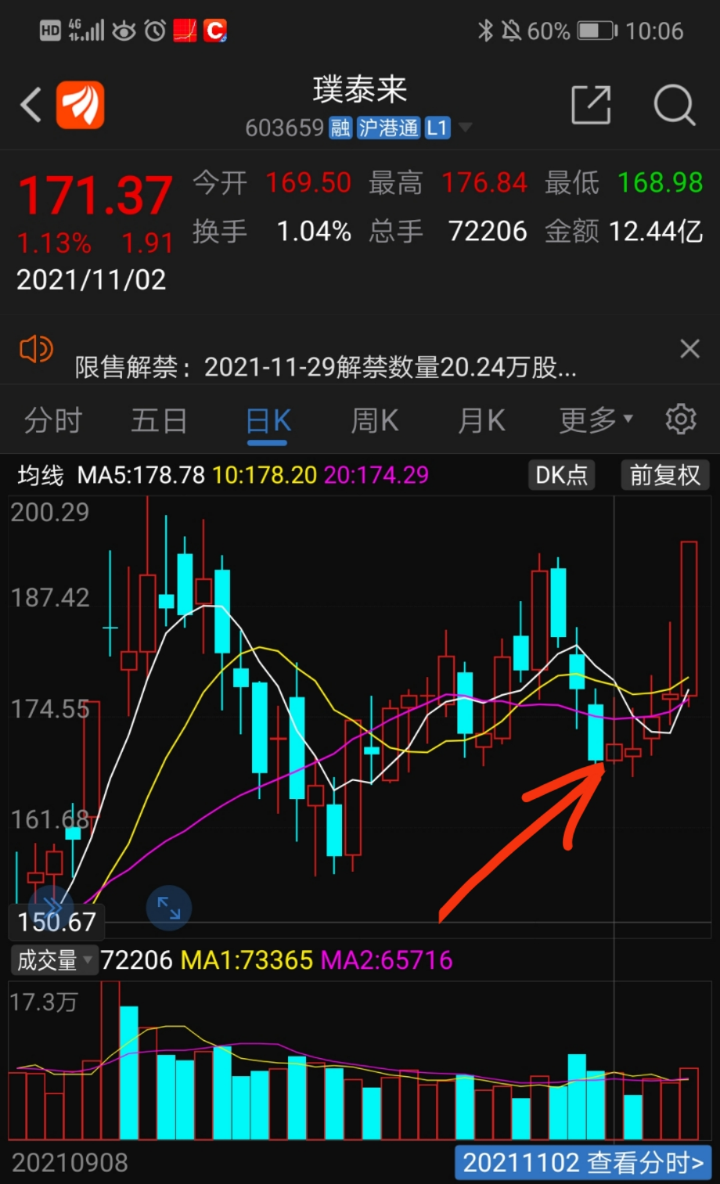Go back using the top-left arrow
720x1184 pixels.
(x=30, y=104)
